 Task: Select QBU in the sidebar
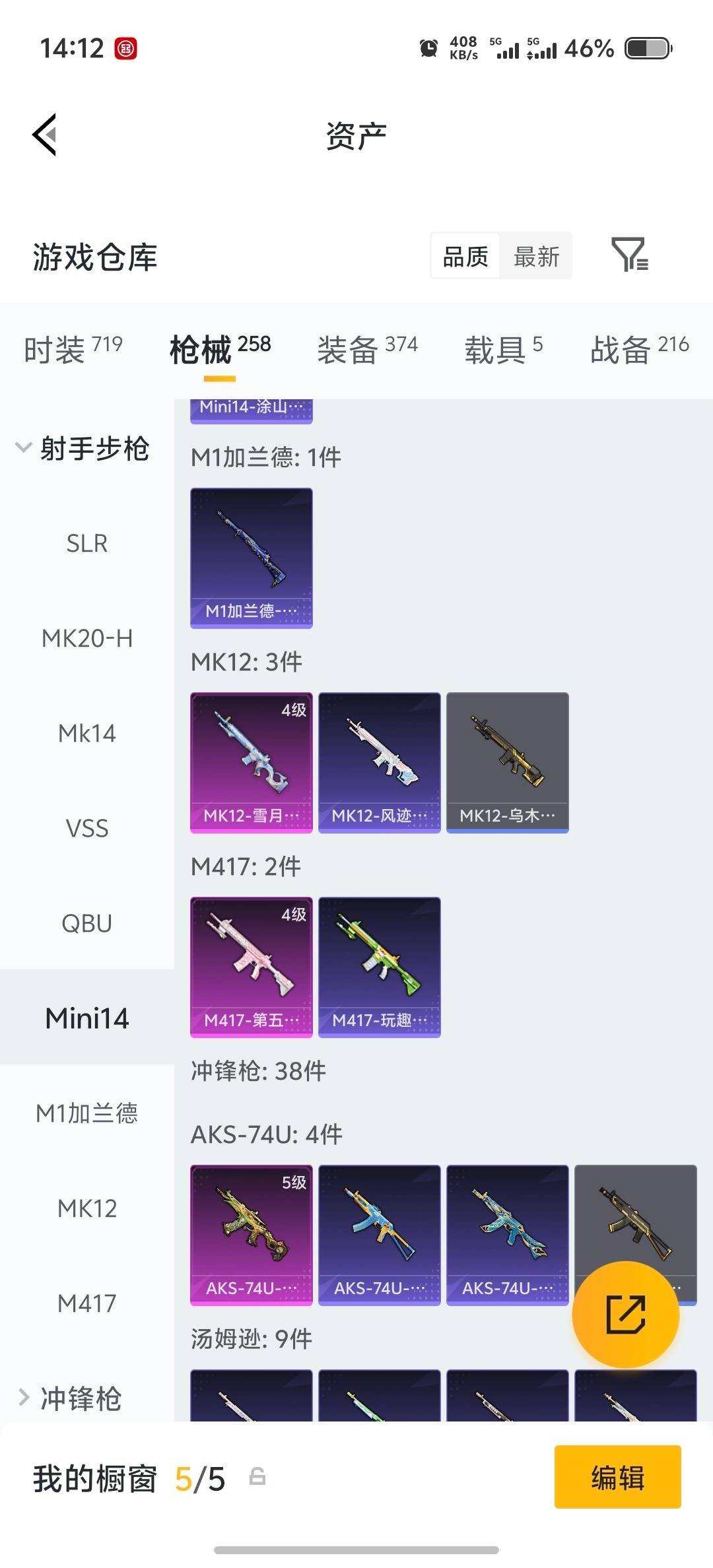[x=87, y=923]
